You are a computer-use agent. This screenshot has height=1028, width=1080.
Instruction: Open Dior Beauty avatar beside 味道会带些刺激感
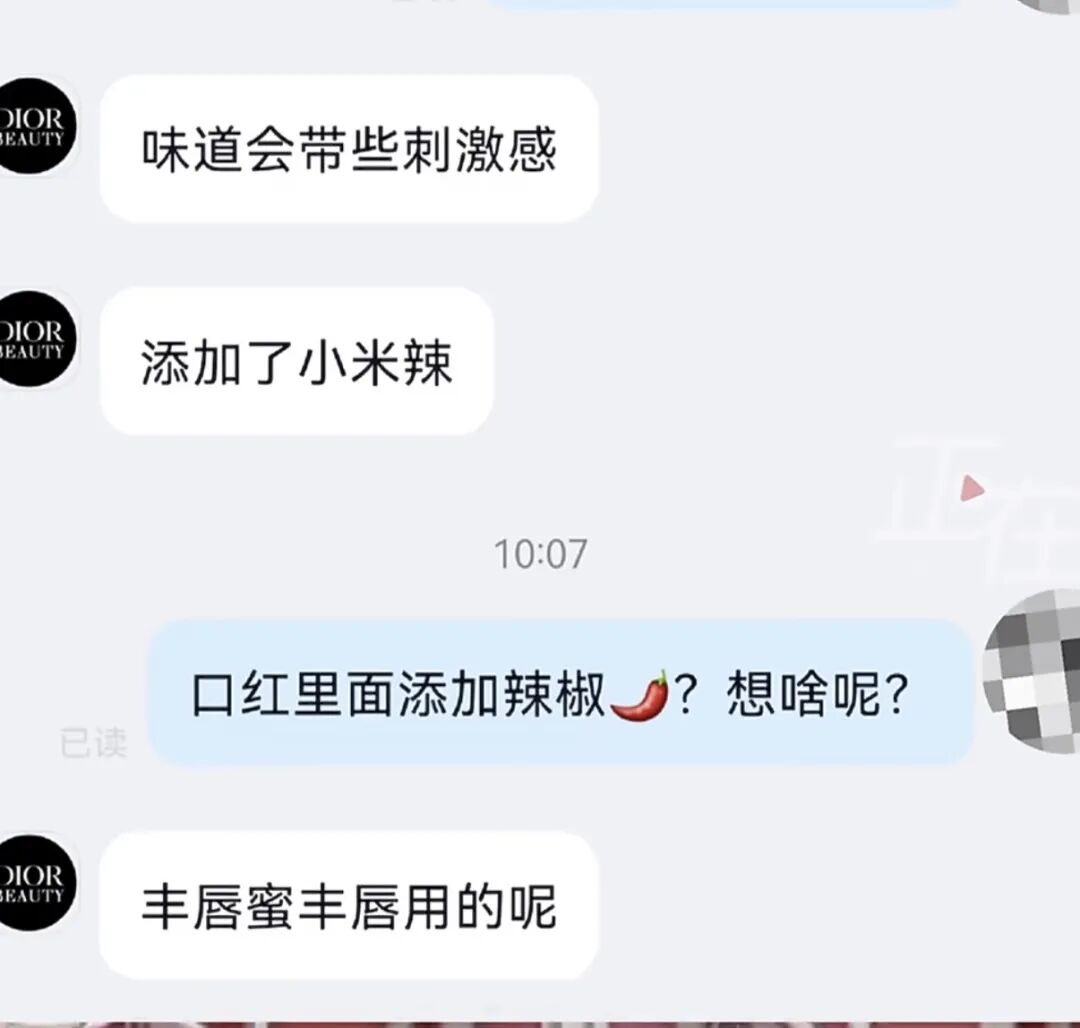tap(32, 127)
